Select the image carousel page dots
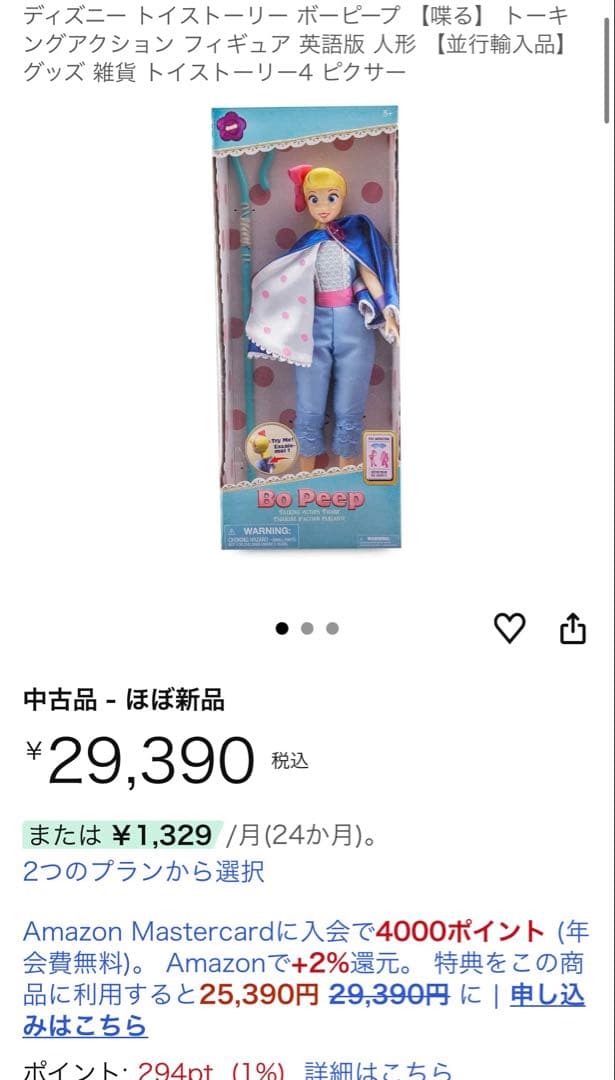 [307, 629]
